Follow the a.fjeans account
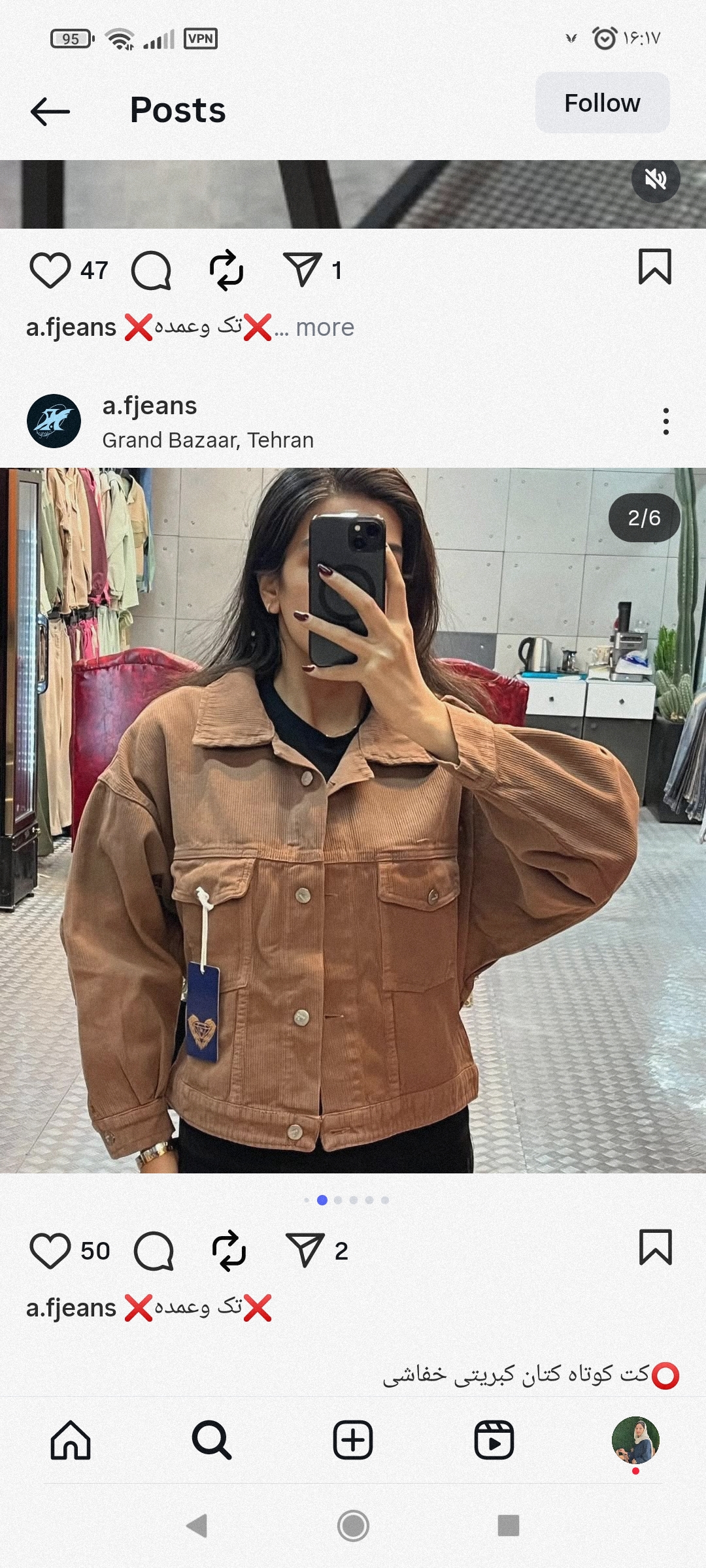This screenshot has width=706, height=1568. point(602,103)
